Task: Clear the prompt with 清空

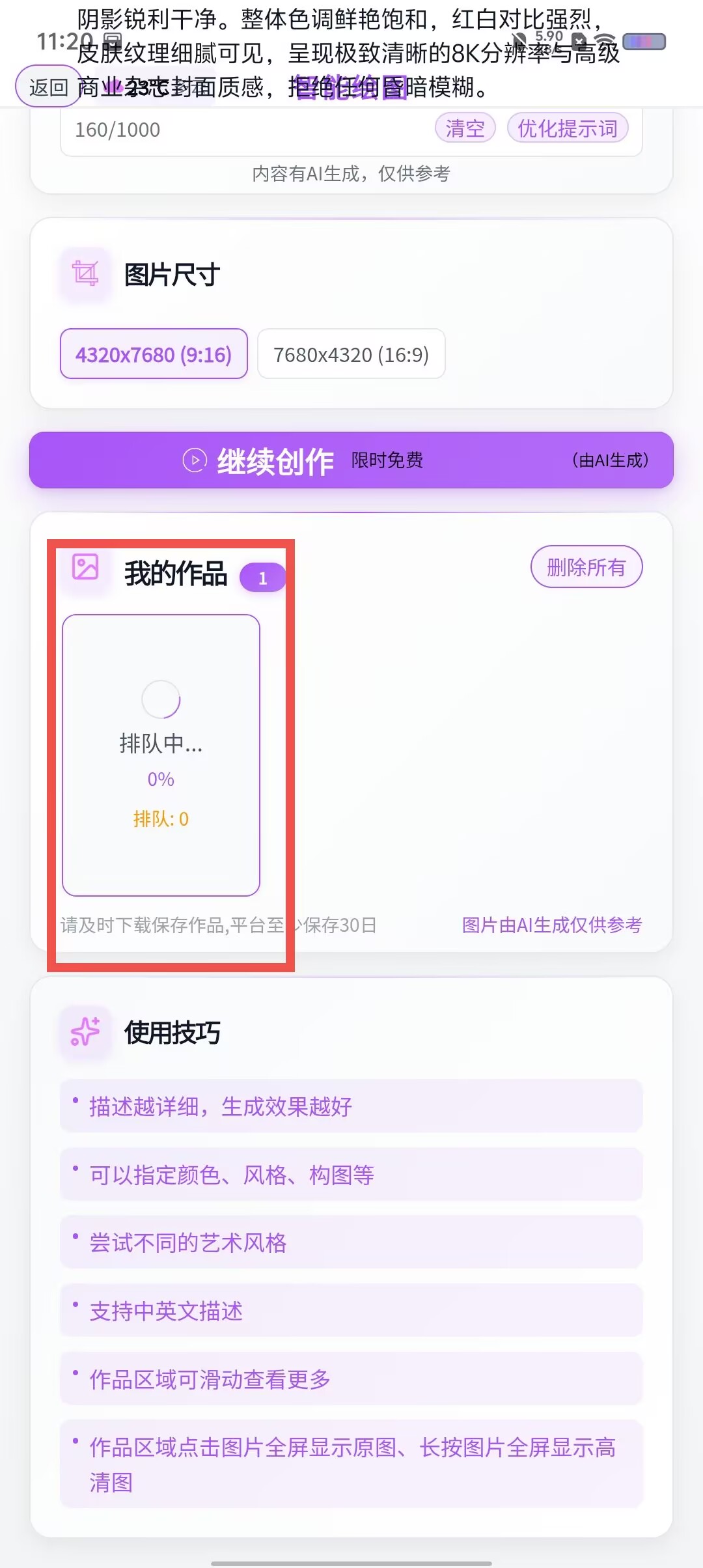Action: pyautogui.click(x=465, y=128)
